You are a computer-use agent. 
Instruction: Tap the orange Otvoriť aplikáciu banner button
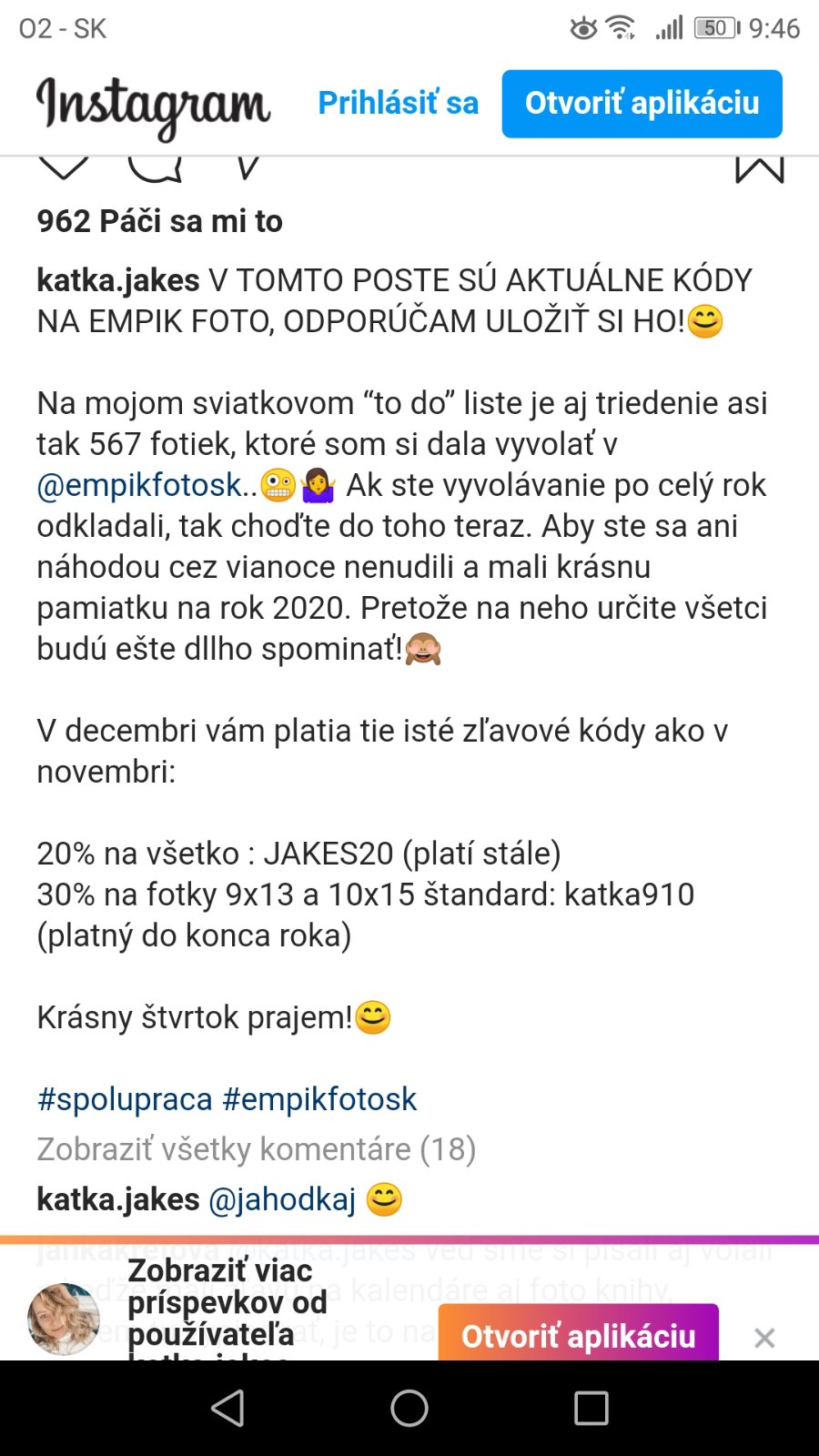click(578, 1334)
